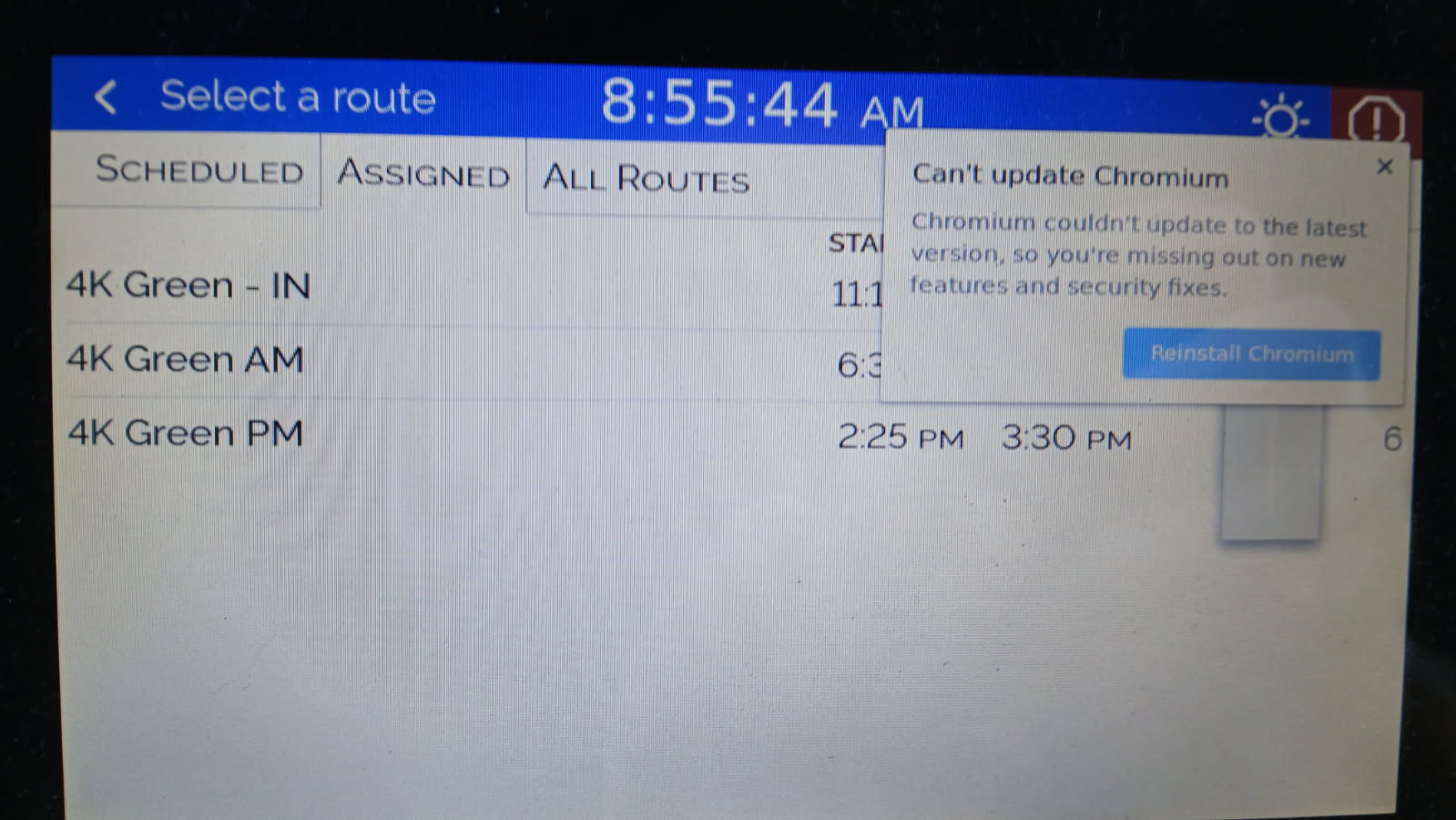The image size is (1456, 820).
Task: Select the 4K Green AM route
Action: point(186,360)
